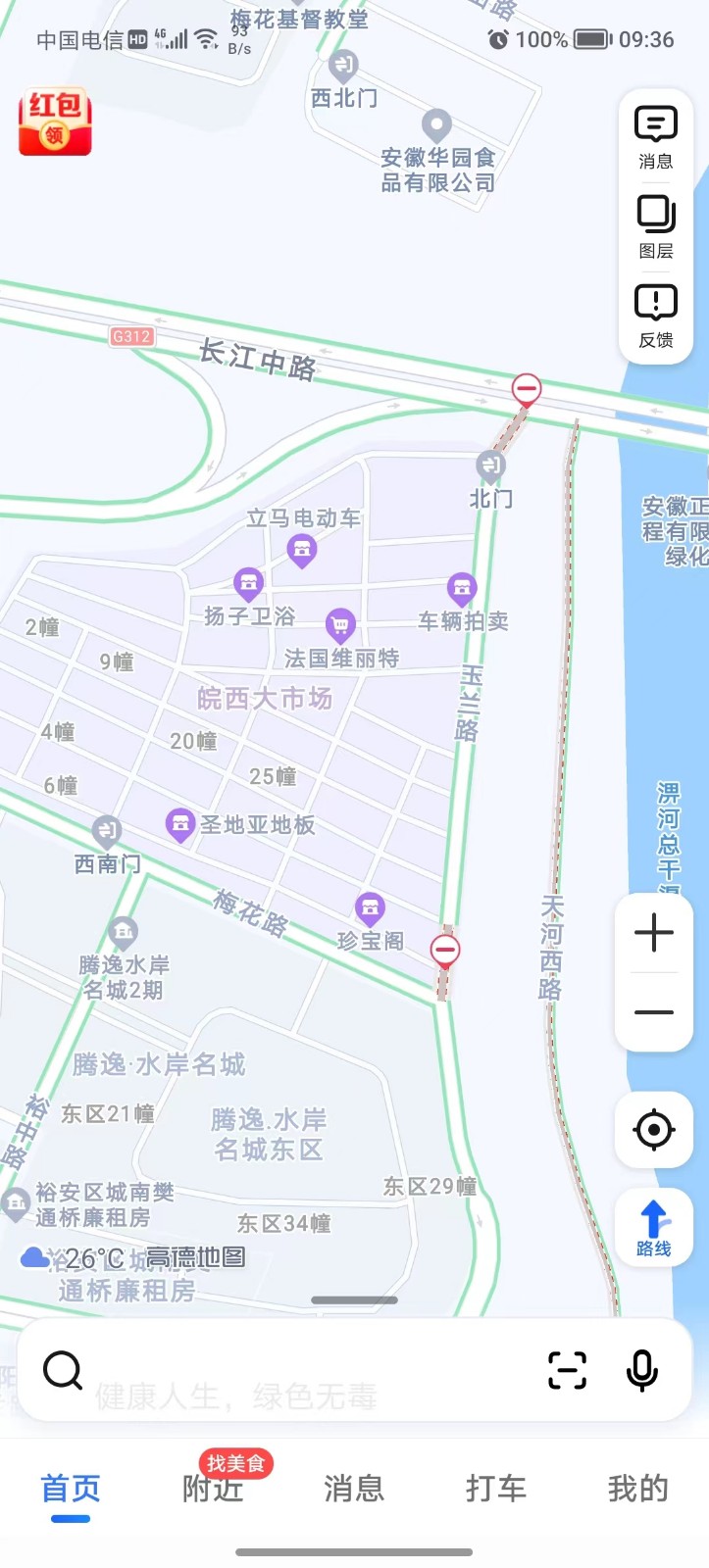The height and width of the screenshot is (1568, 709).
Task: Open 反馈 feedback
Action: [656, 317]
